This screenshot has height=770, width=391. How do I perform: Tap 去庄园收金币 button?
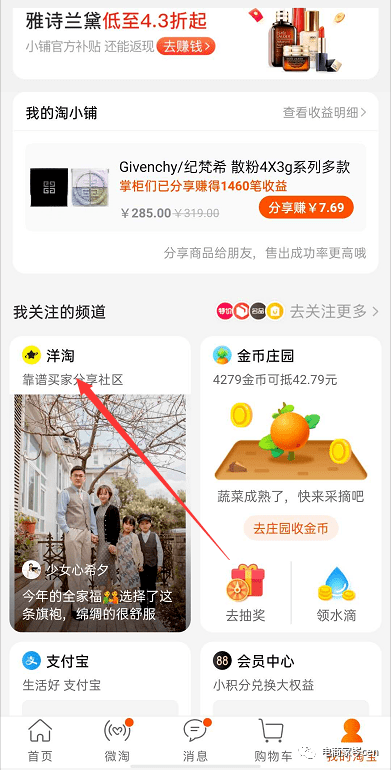point(291,528)
